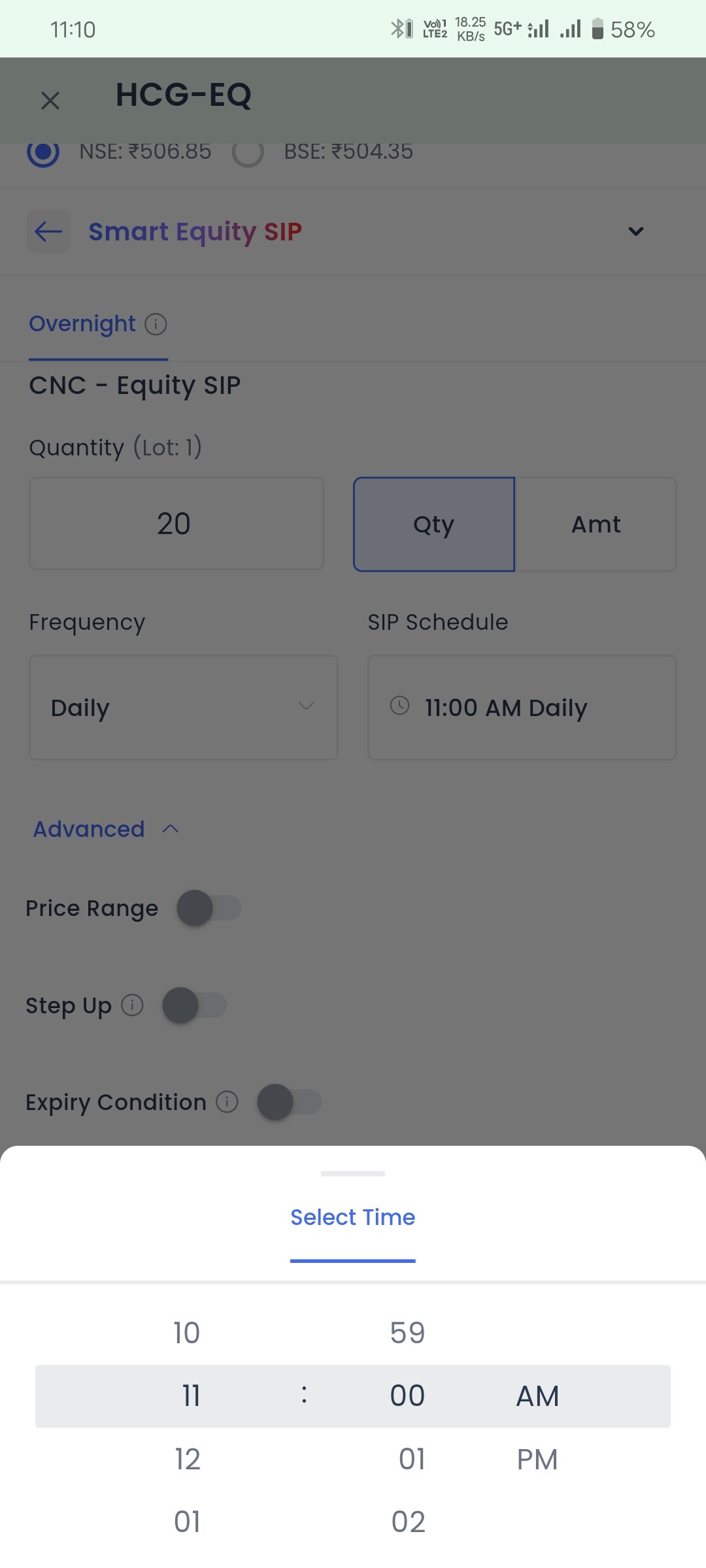
Task: Switch quantity mode to Amt
Action: pos(596,524)
